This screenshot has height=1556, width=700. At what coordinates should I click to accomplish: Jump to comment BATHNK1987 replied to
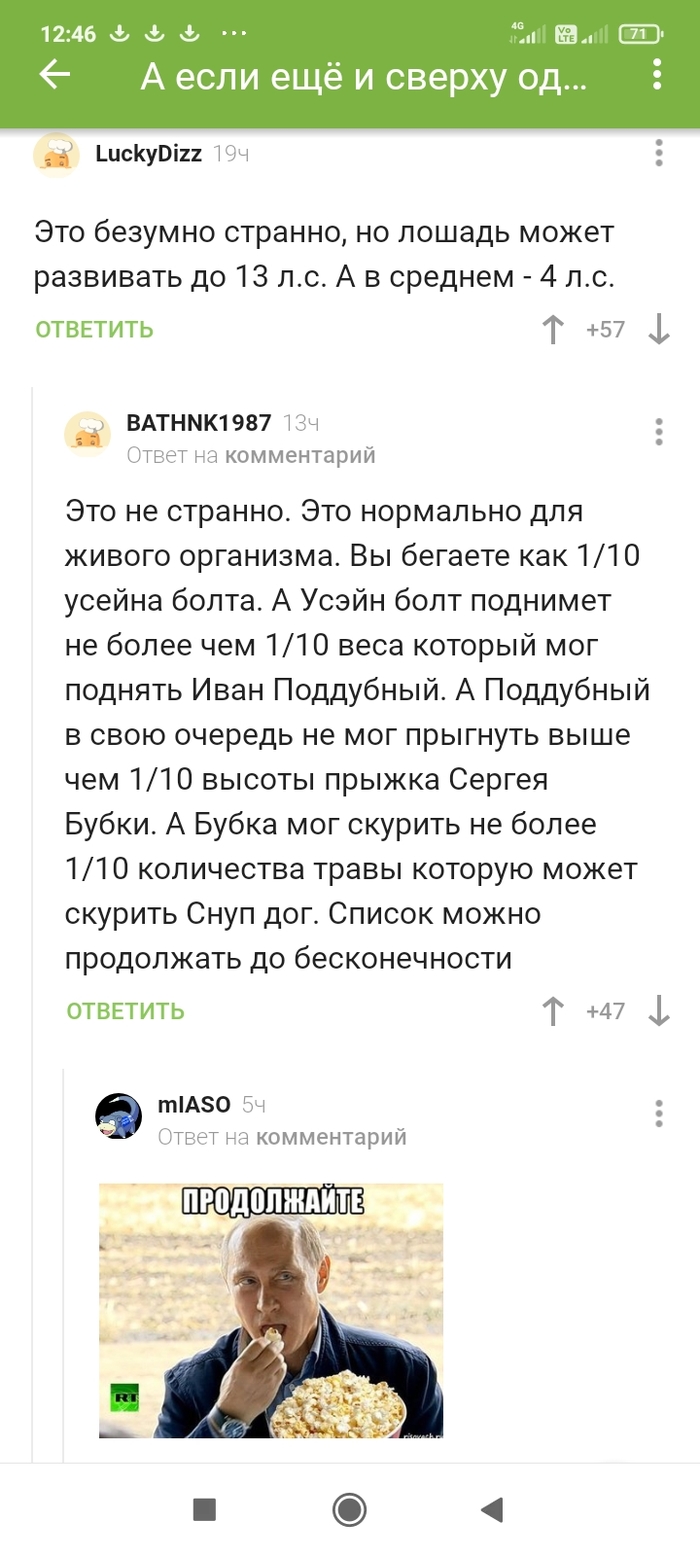(x=300, y=456)
